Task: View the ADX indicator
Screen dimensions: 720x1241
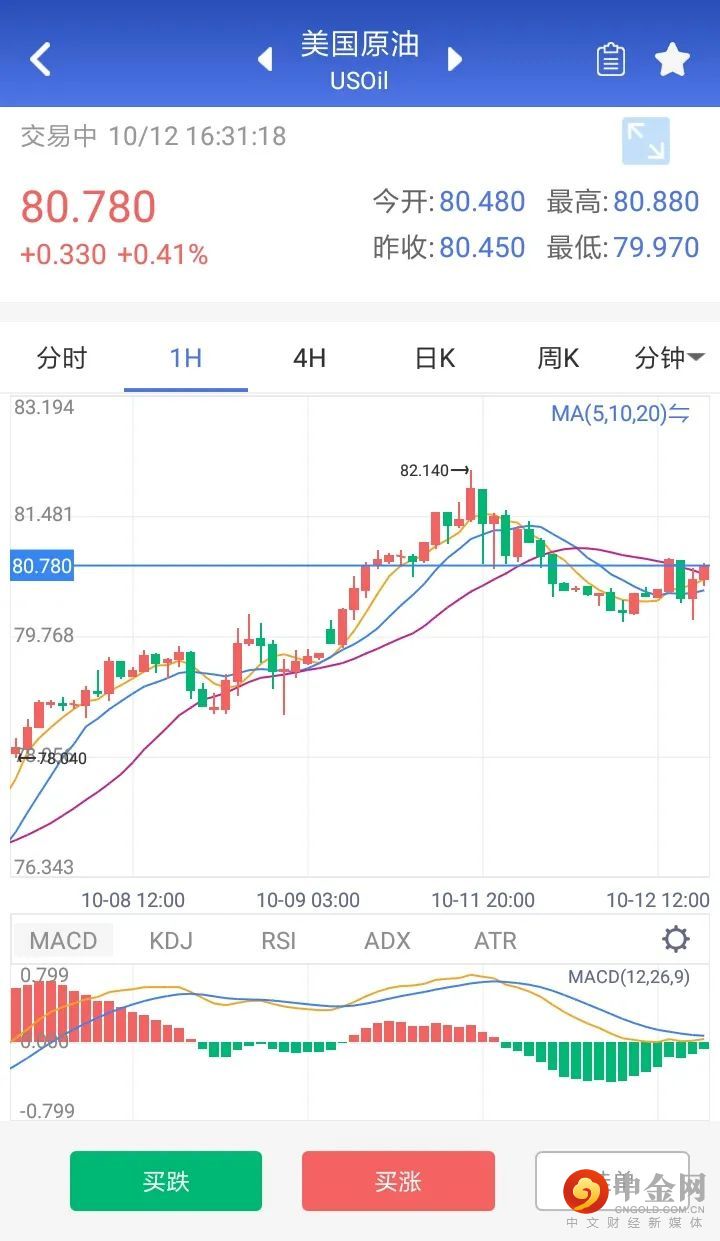Action: click(387, 941)
